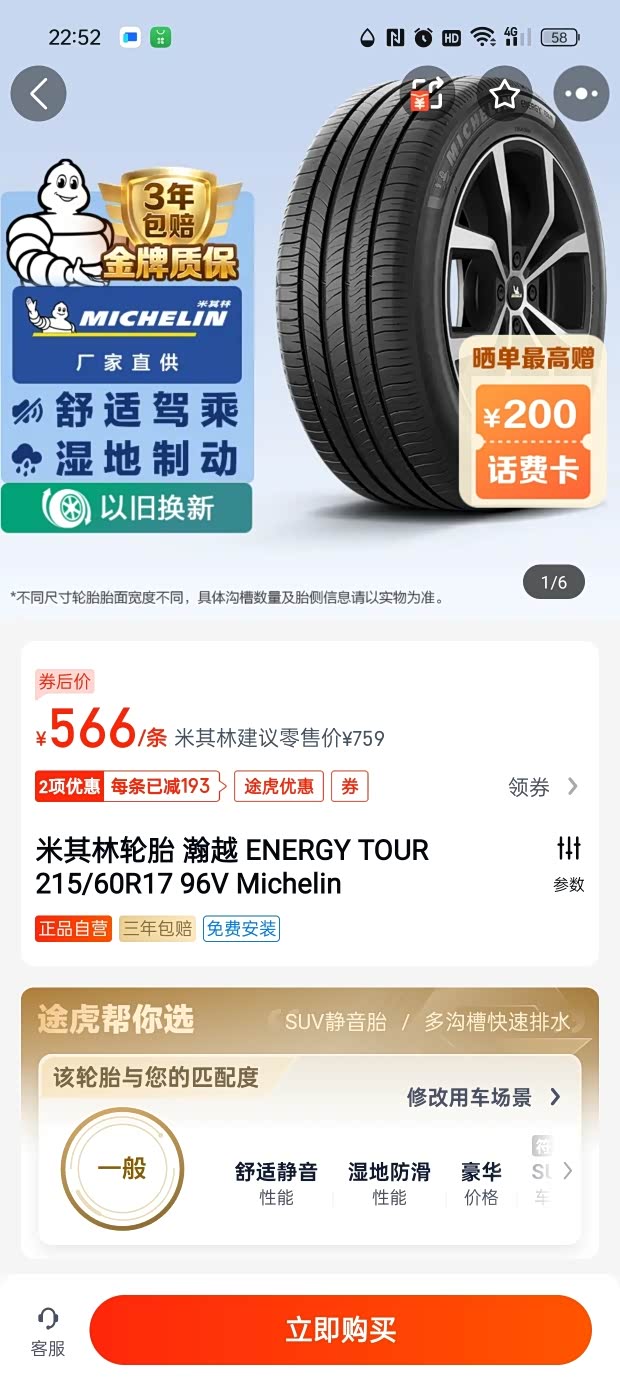Open the share-to-earn icon
The image size is (620, 1386).
[x=428, y=94]
